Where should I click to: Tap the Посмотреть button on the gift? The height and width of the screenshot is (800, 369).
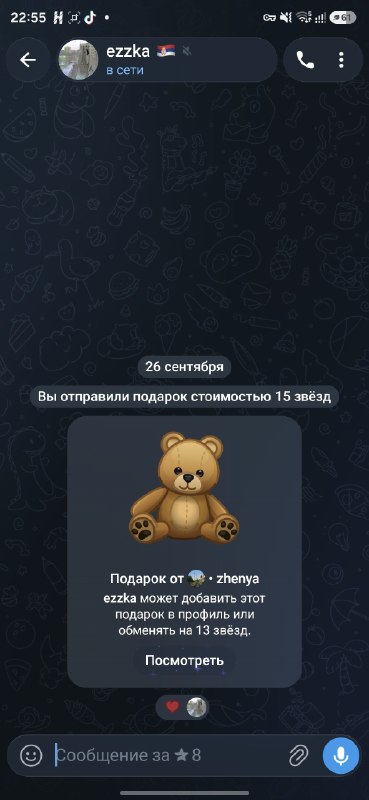tap(184, 661)
